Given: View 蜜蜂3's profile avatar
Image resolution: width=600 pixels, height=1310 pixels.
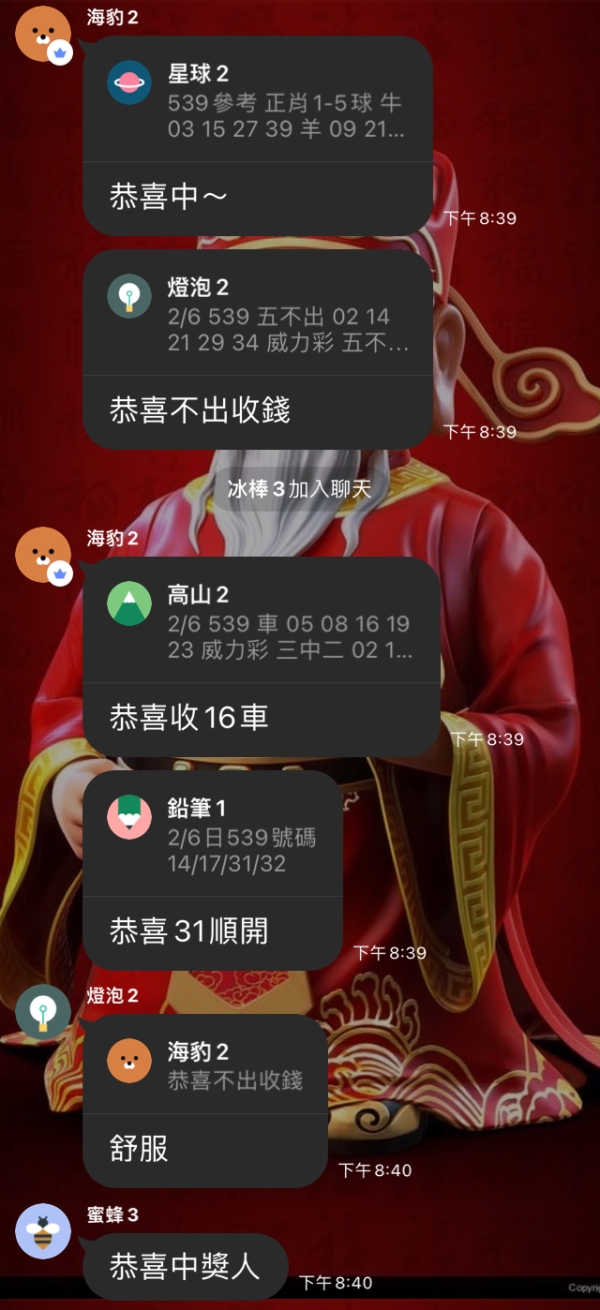Looking at the screenshot, I should pos(44,1232).
